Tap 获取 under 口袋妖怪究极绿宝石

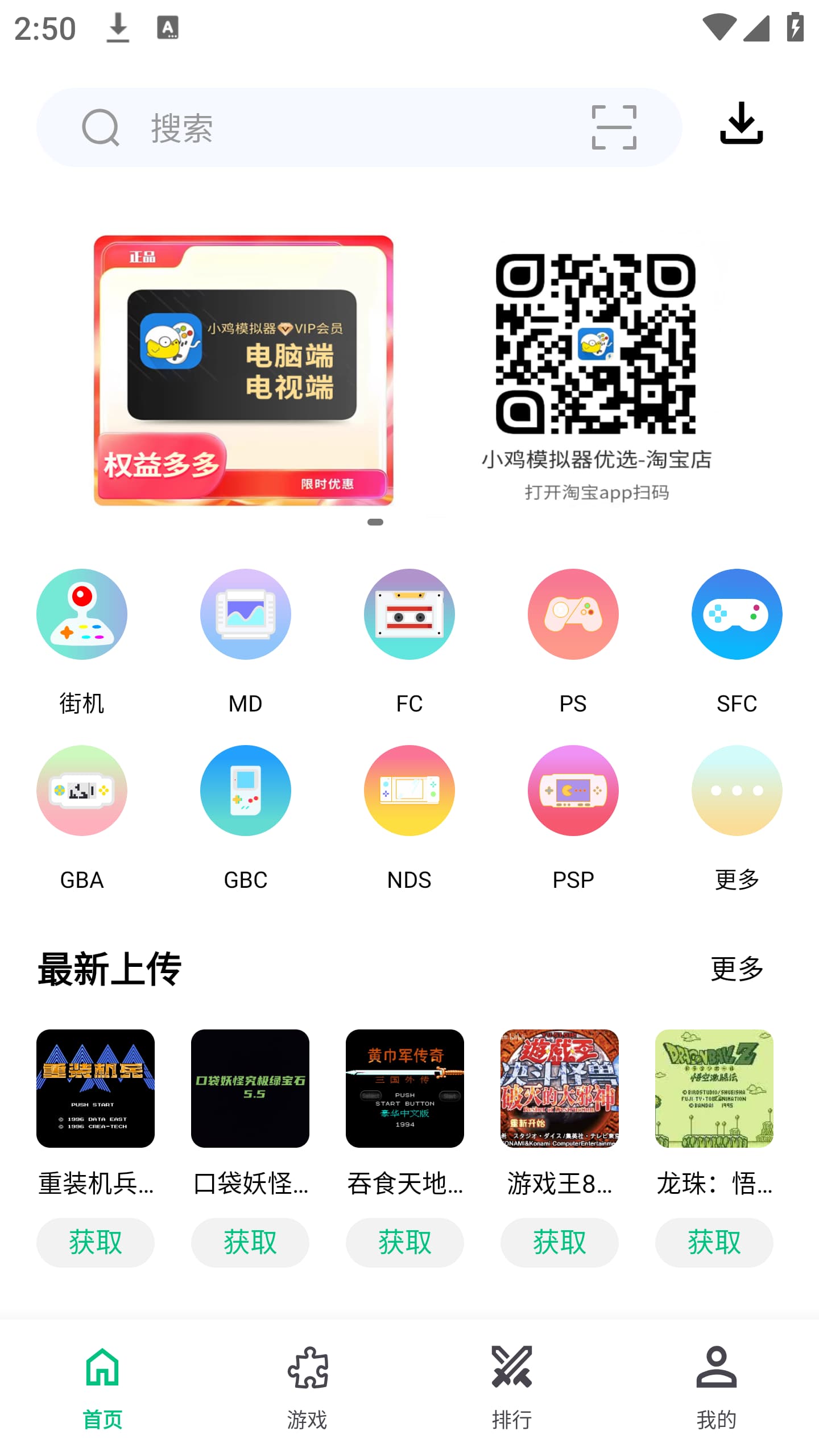[x=250, y=1242]
